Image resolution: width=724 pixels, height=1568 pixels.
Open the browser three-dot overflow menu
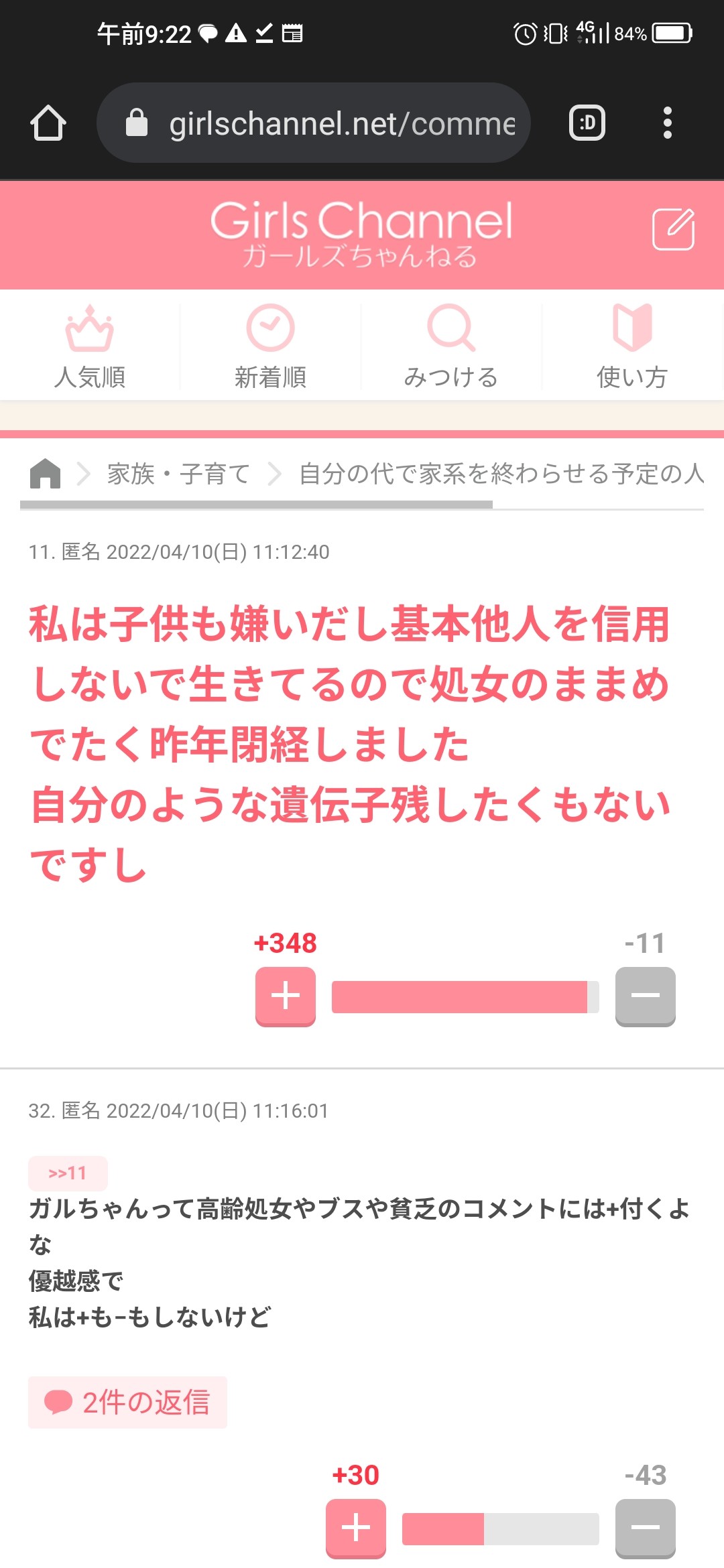click(x=666, y=123)
